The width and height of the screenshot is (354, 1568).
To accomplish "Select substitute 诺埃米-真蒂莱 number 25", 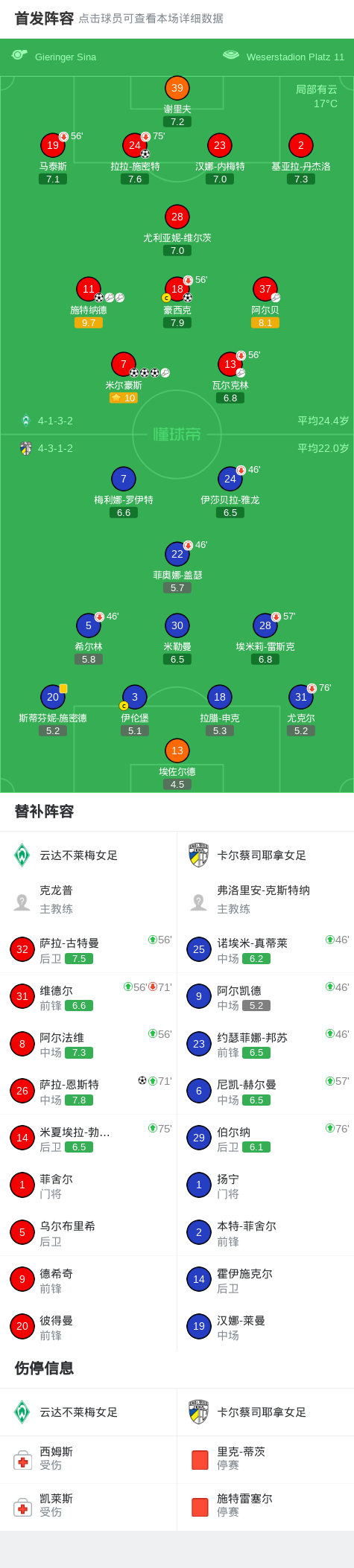I will 265,949.
